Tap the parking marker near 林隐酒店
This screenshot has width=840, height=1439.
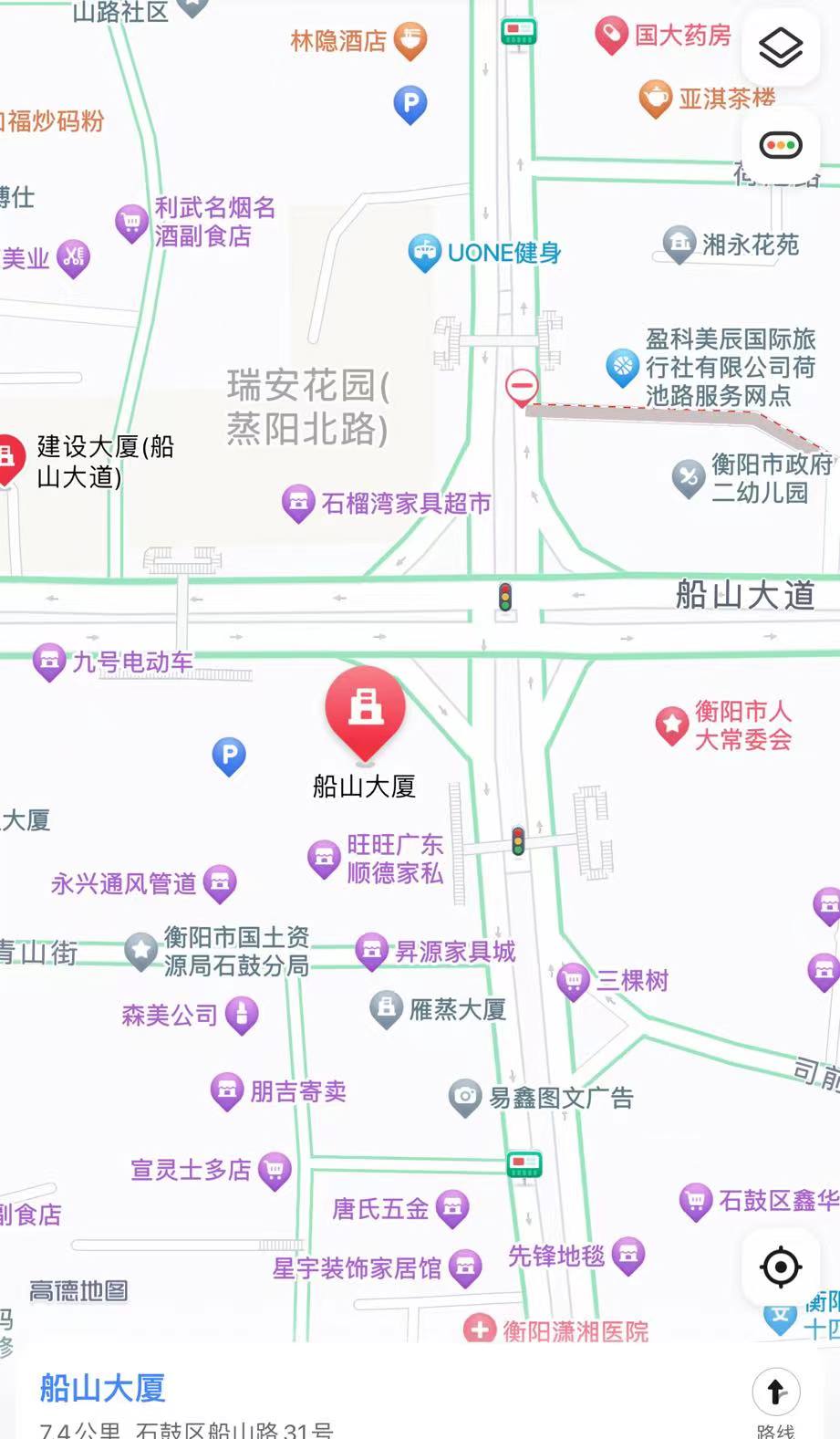(410, 103)
